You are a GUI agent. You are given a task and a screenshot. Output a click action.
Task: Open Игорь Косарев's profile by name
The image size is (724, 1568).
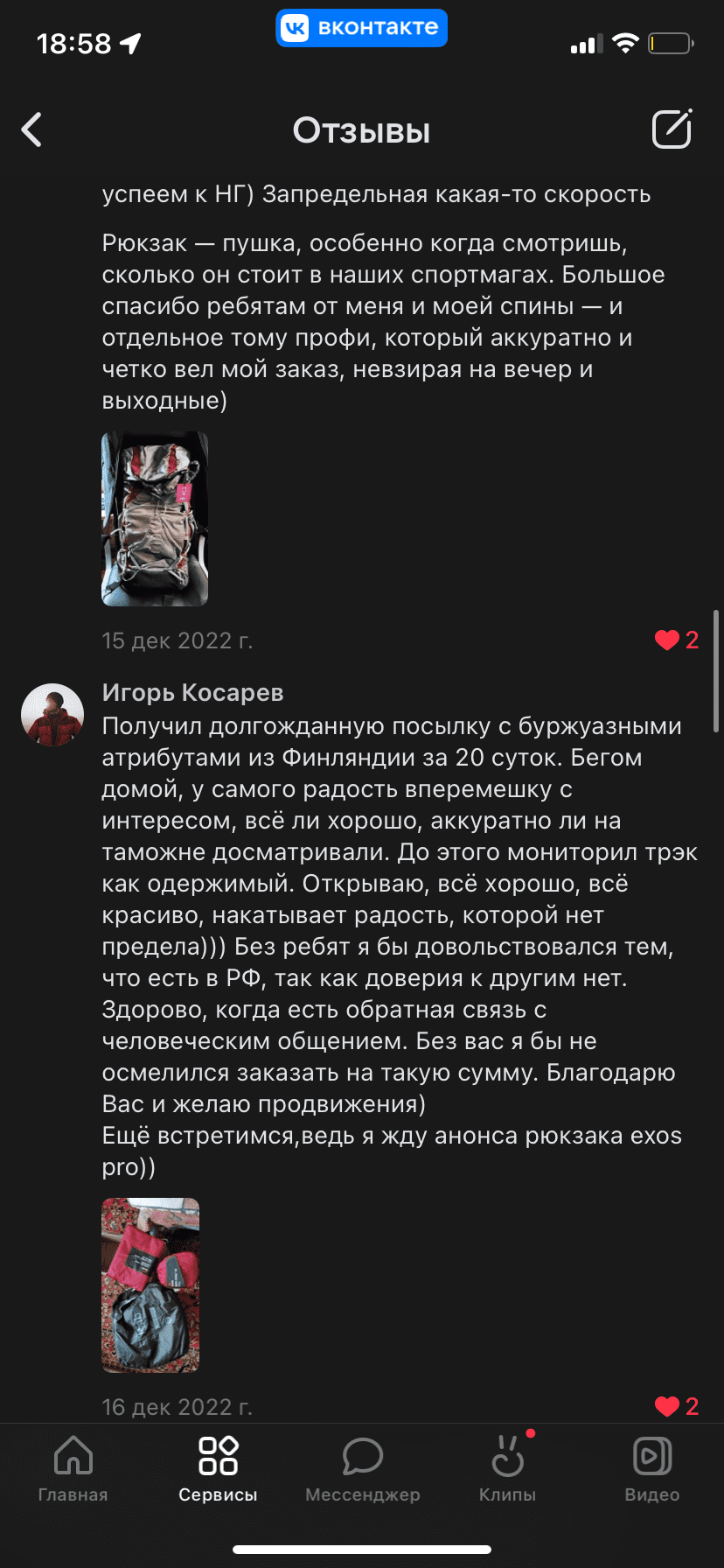point(192,693)
